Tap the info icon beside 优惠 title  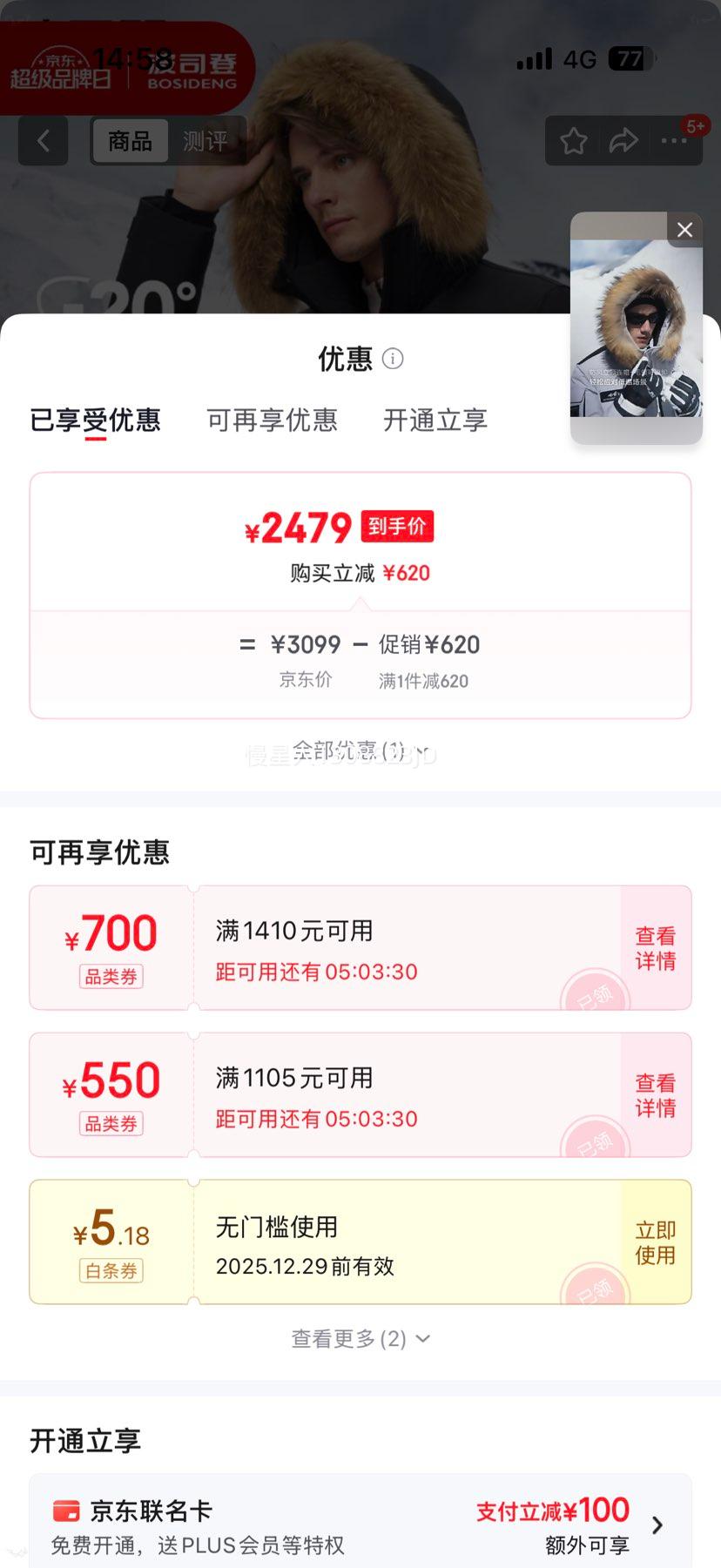394,360
